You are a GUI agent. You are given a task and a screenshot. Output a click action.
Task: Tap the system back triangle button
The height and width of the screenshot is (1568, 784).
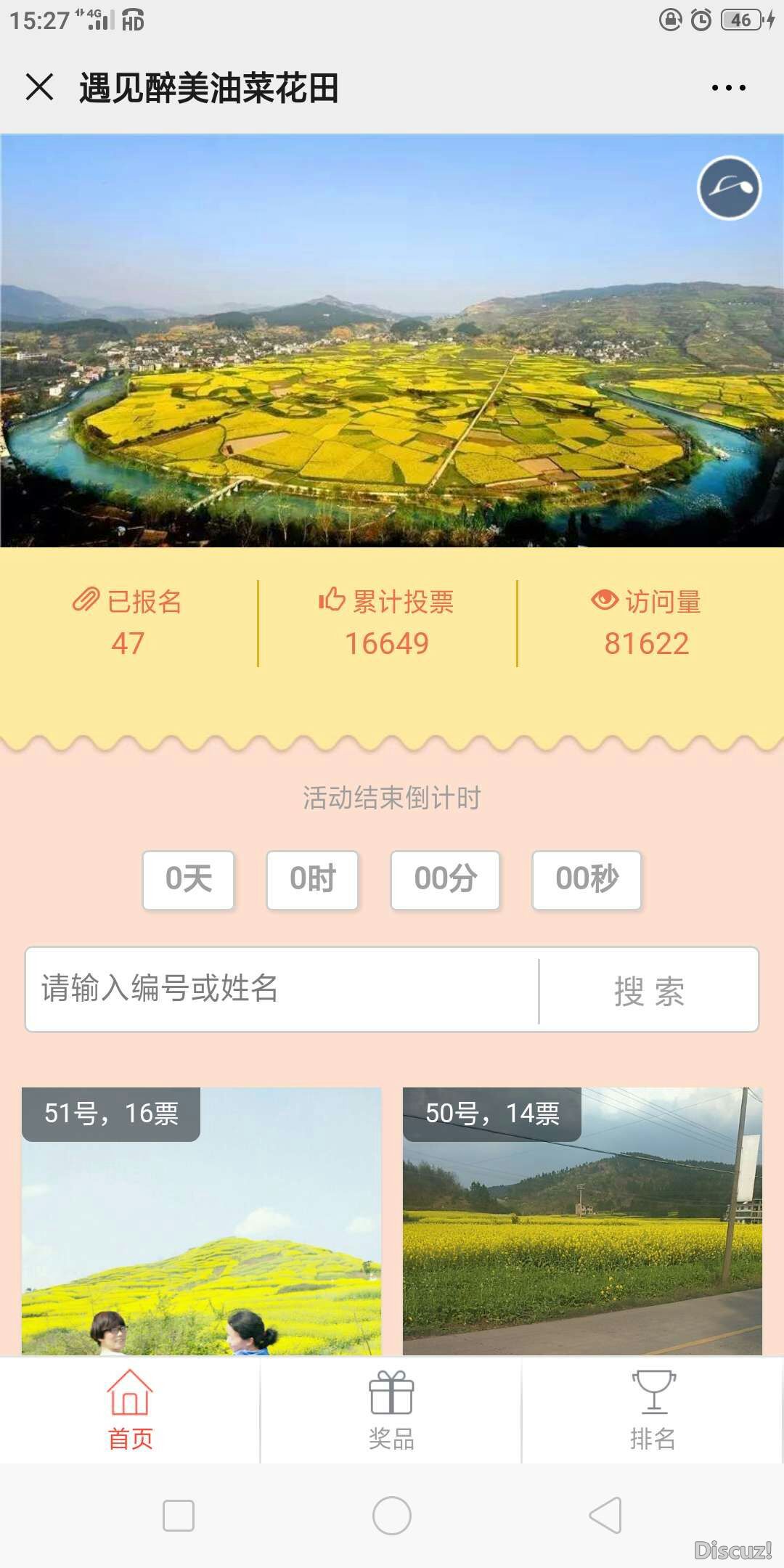click(606, 1515)
